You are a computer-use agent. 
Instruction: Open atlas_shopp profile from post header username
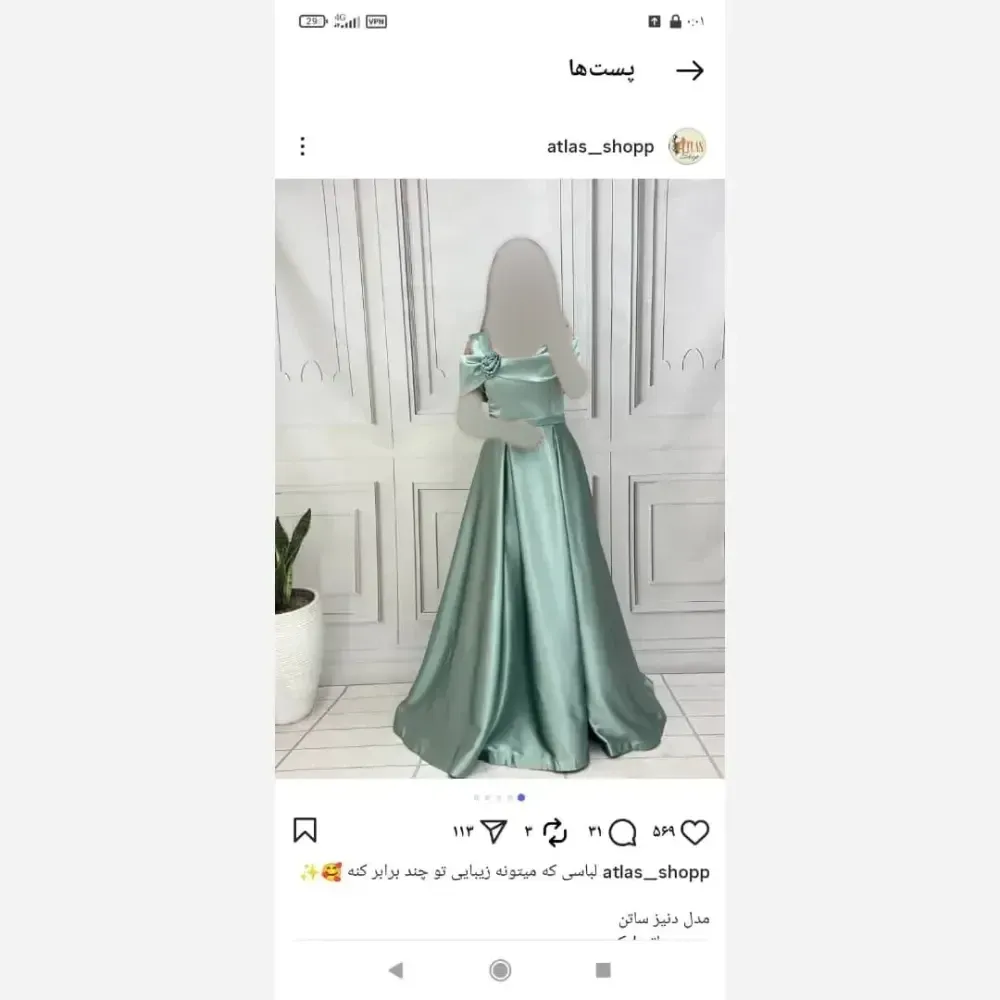point(600,147)
